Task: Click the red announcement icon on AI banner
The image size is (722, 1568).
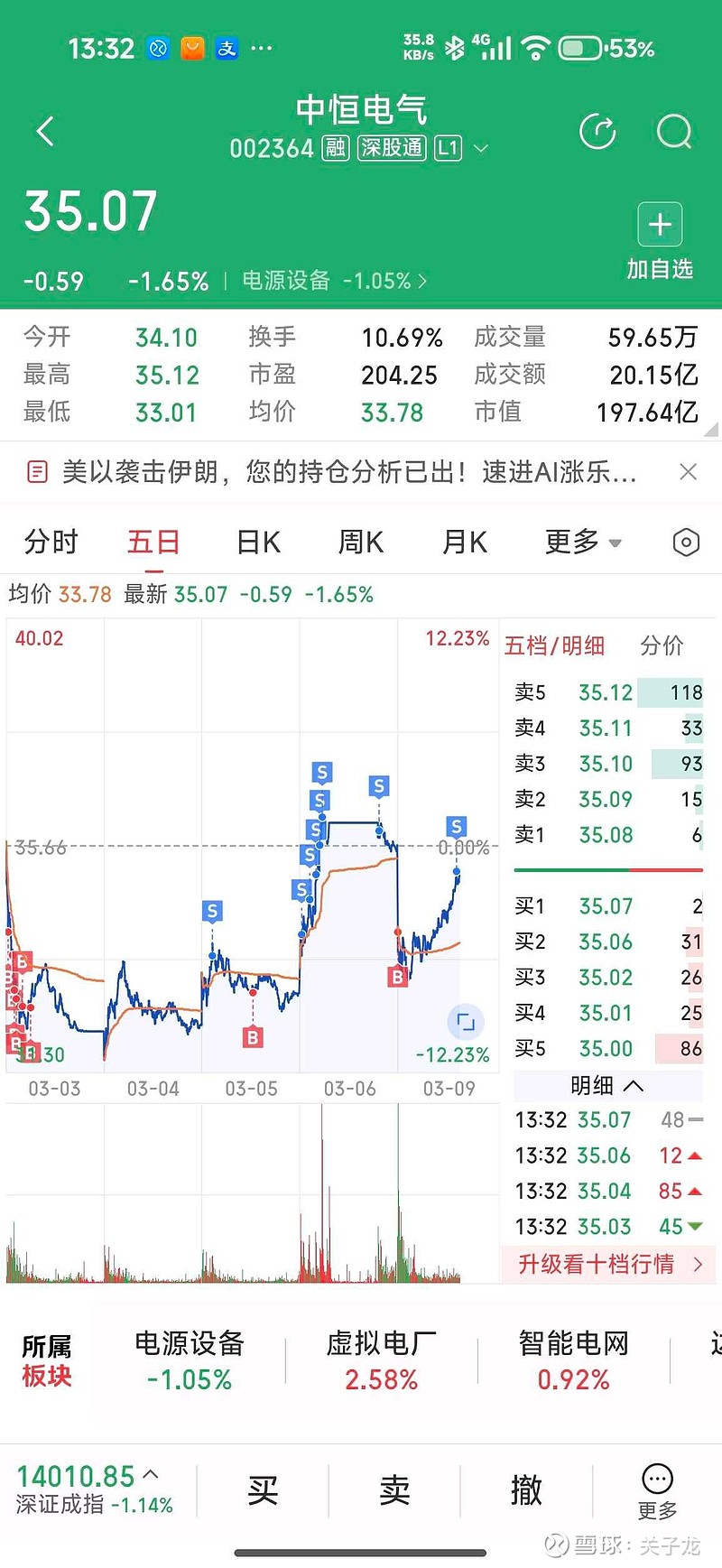Action: (36, 471)
